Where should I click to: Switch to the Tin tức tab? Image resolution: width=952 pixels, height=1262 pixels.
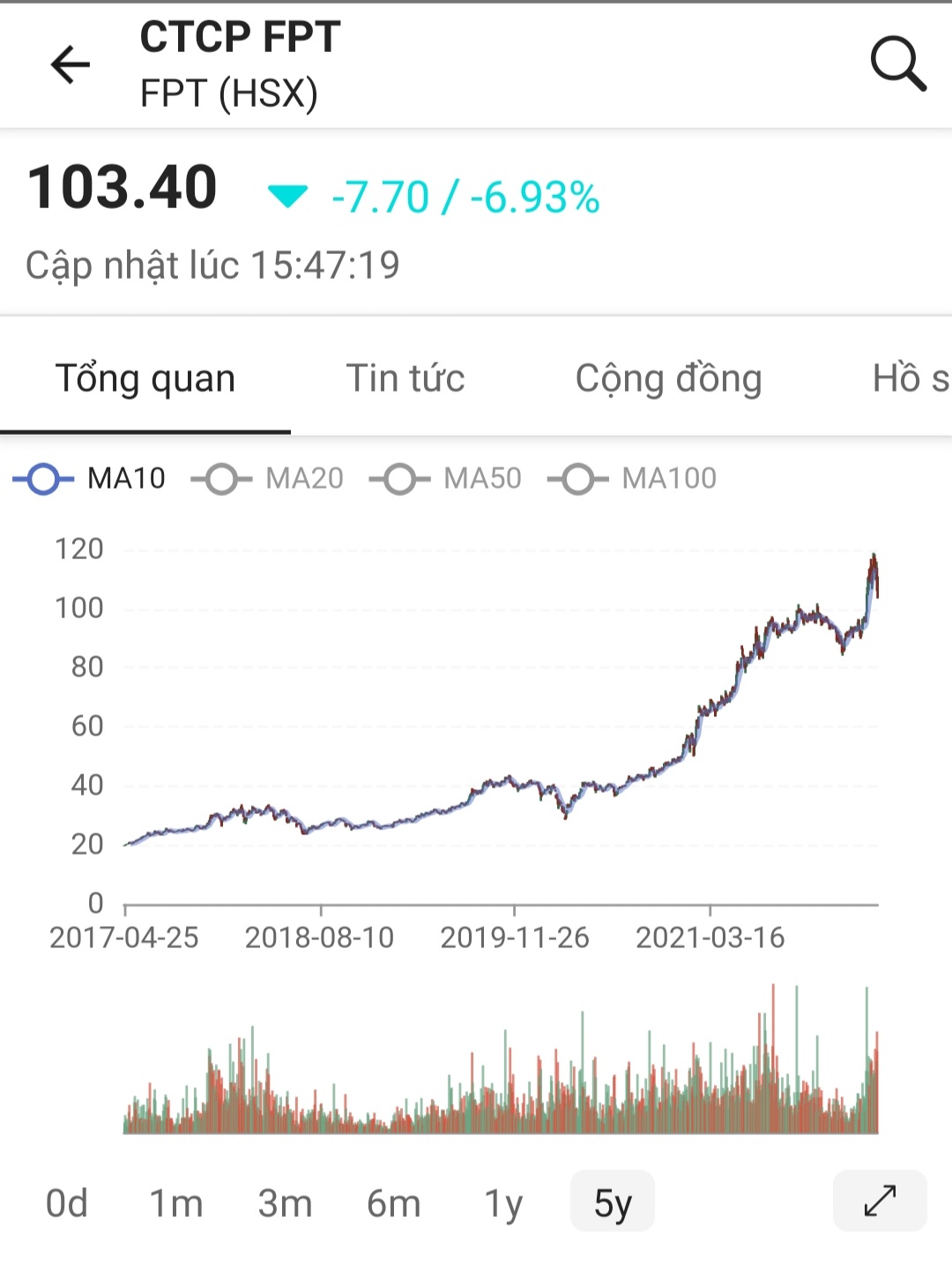405,378
